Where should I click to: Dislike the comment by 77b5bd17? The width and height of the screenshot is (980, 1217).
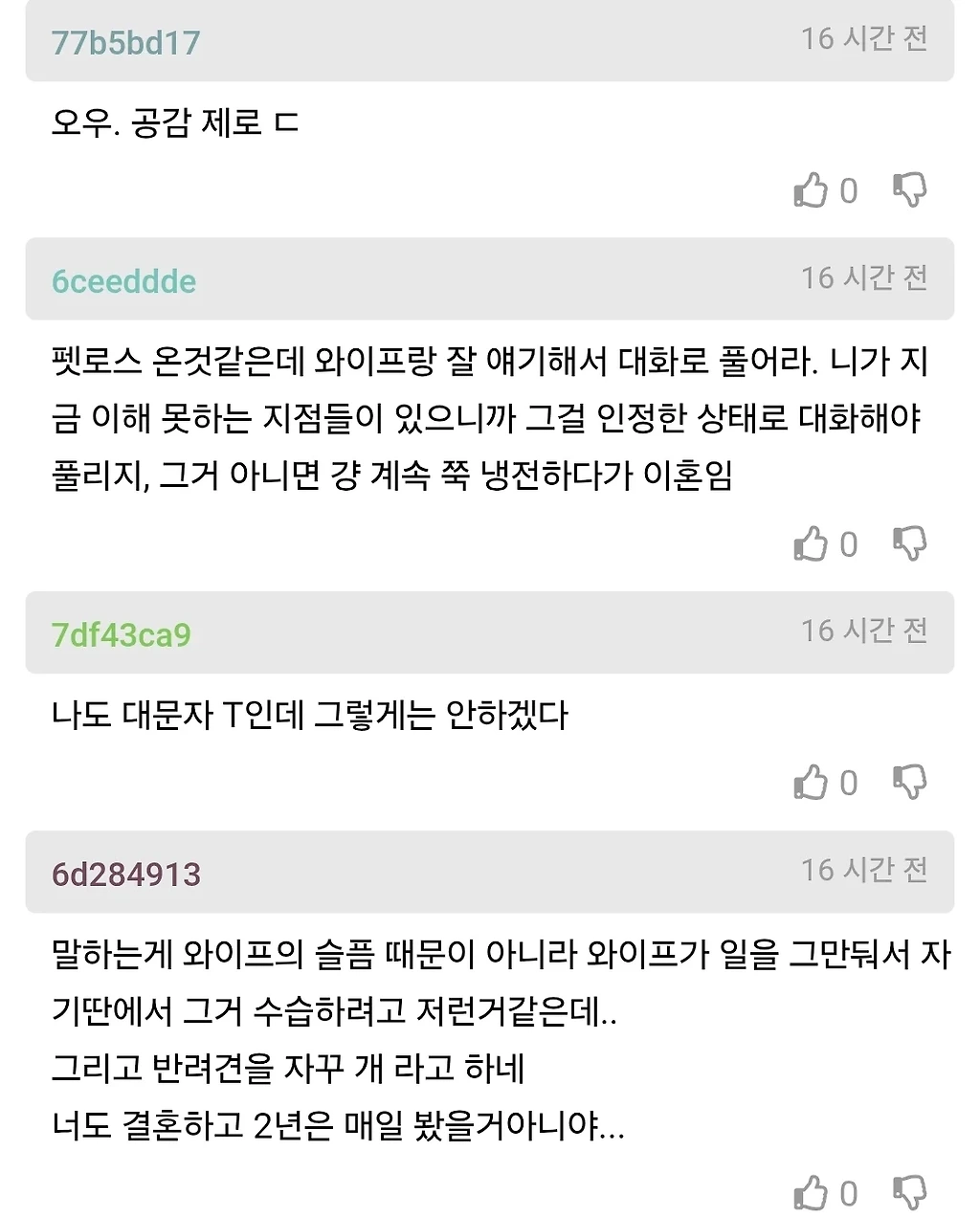(909, 189)
